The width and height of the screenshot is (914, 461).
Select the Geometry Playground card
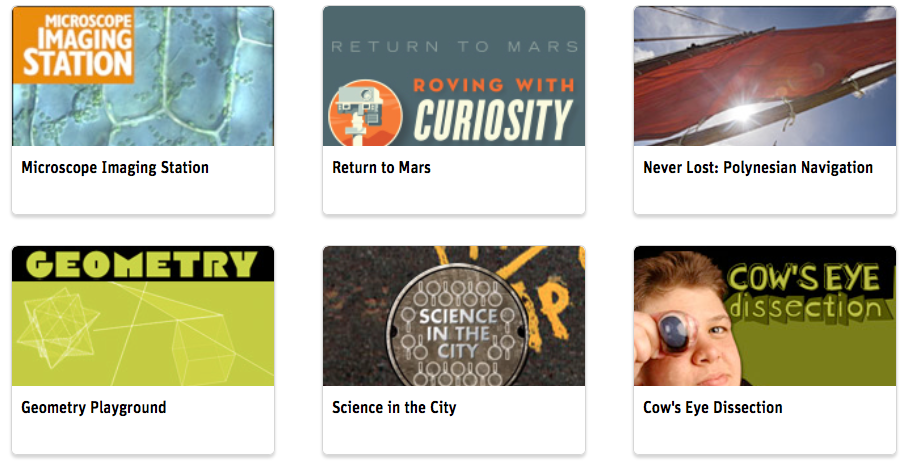[x=142, y=350]
